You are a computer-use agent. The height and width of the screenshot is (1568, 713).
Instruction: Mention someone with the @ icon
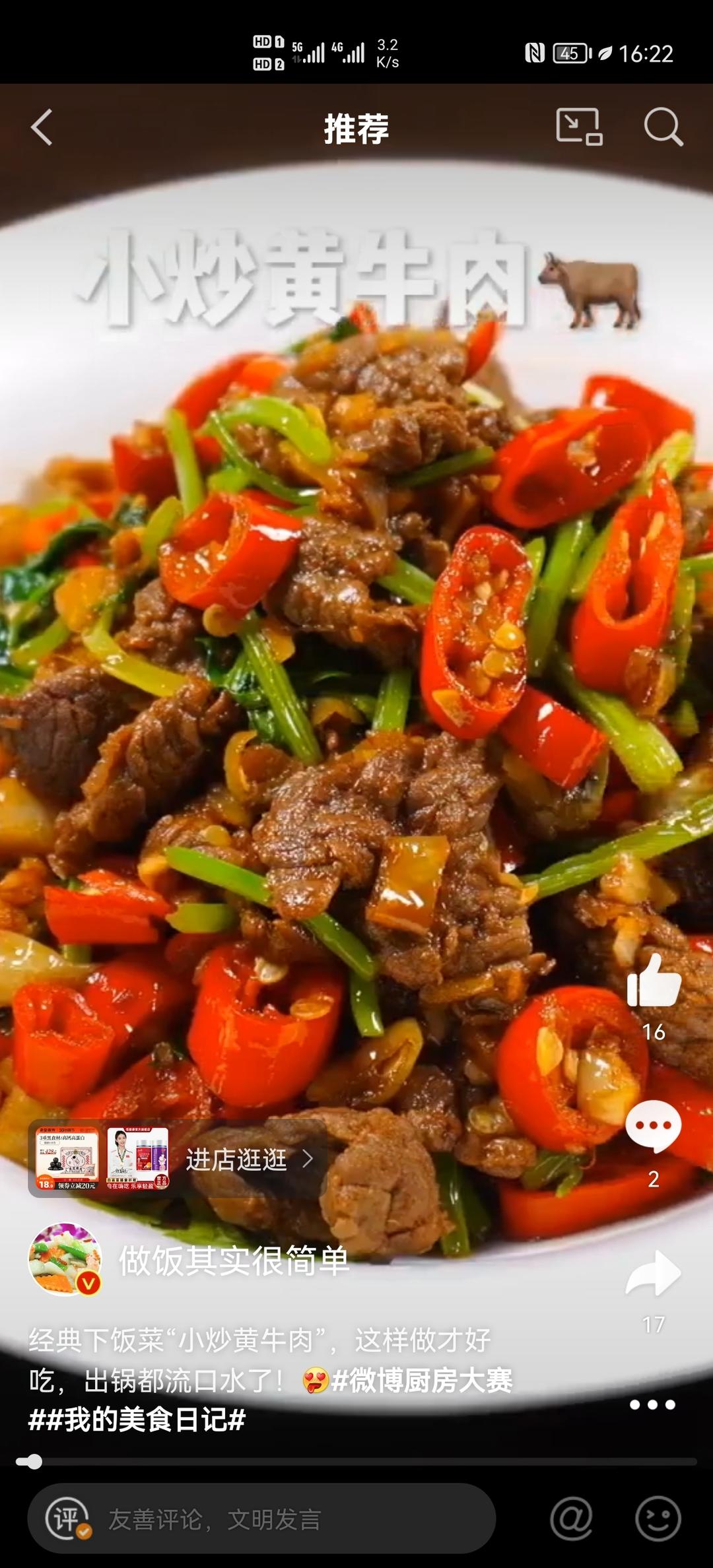pos(571,1519)
